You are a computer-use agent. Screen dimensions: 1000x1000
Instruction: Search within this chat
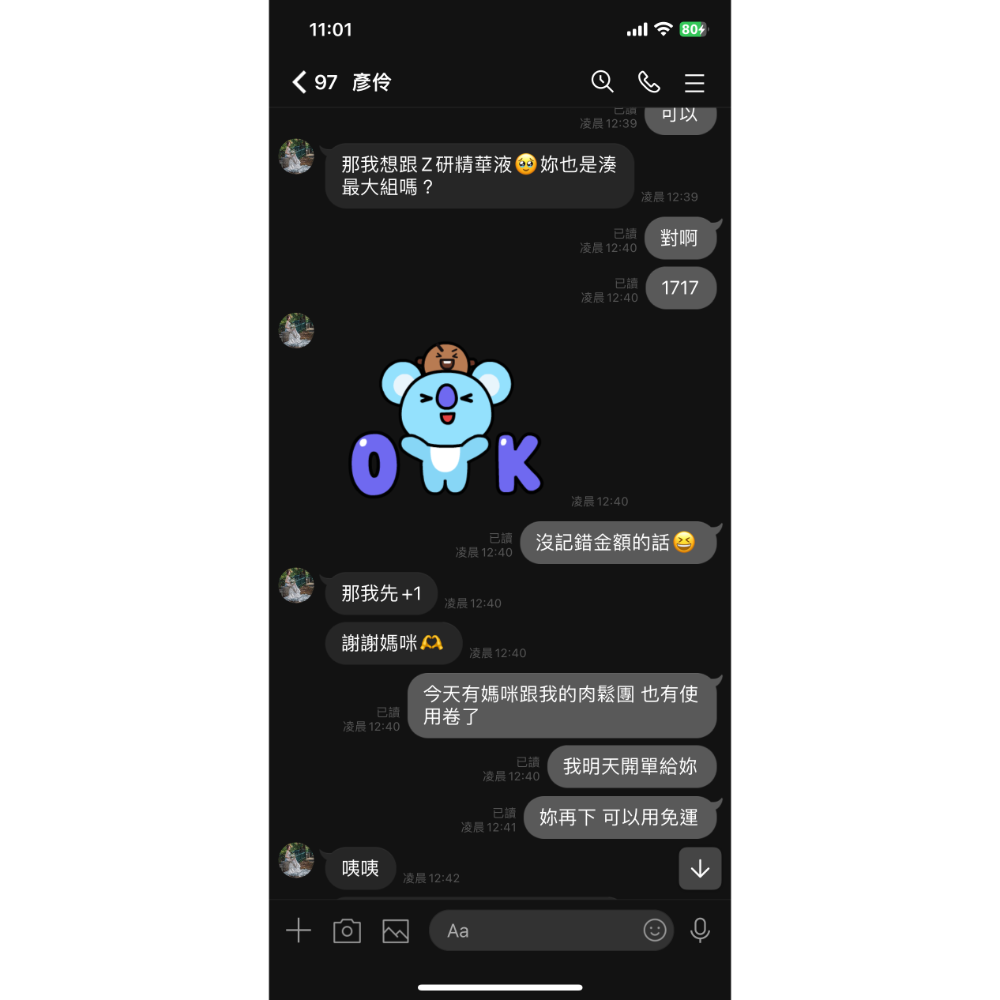(x=602, y=82)
